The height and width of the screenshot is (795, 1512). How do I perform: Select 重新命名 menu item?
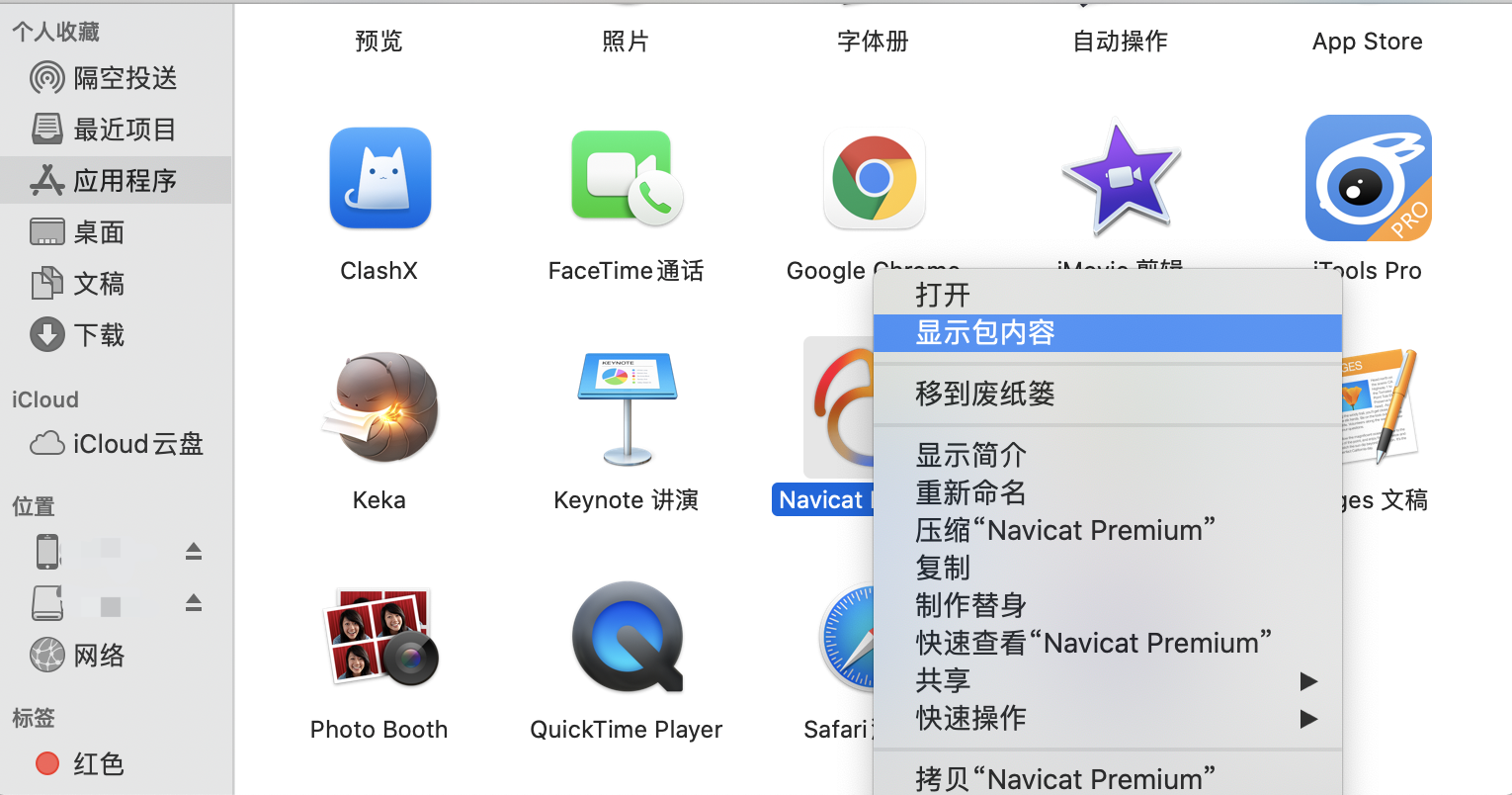click(x=970, y=492)
